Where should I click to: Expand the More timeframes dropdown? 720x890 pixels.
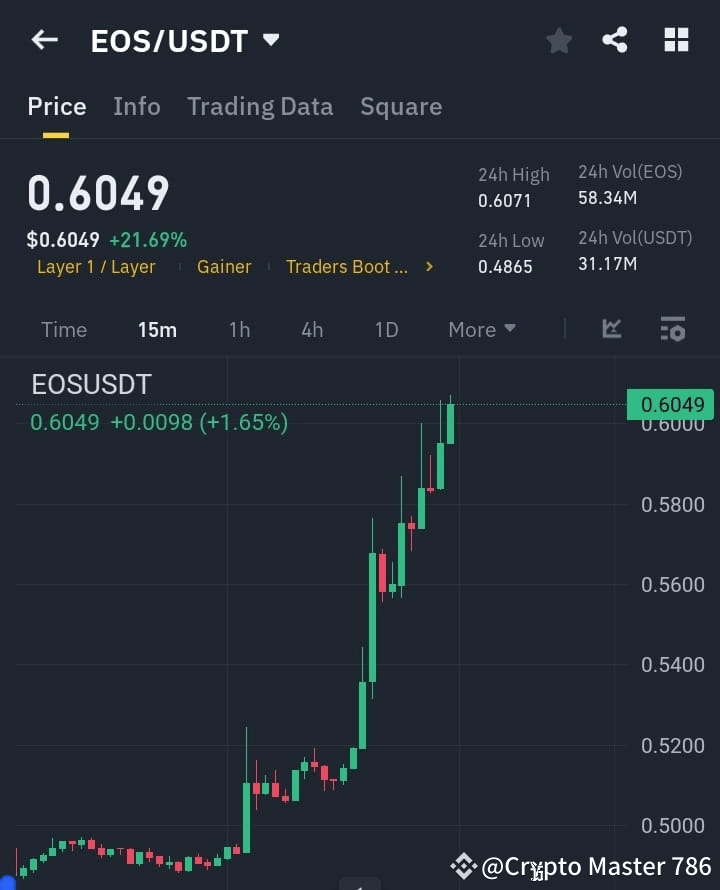click(x=481, y=329)
